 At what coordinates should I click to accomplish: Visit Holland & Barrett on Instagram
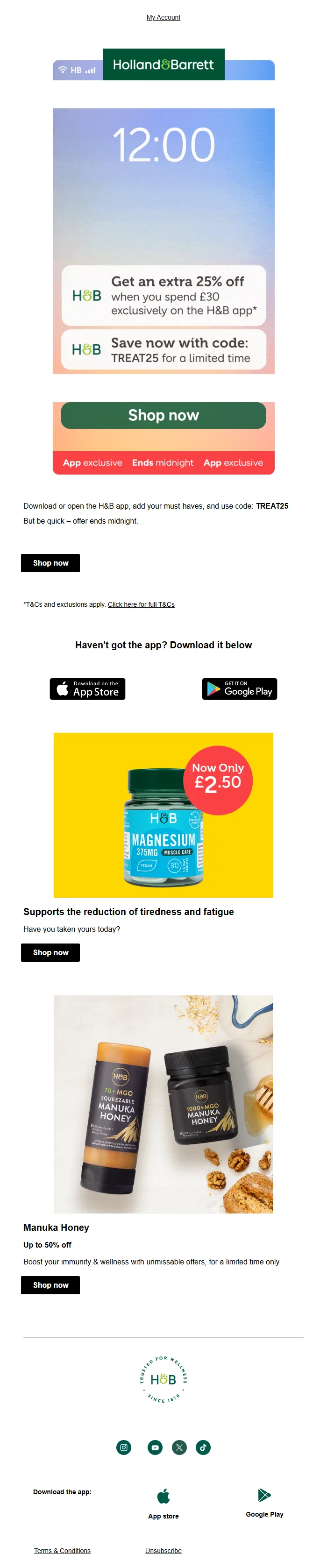coord(124,1447)
